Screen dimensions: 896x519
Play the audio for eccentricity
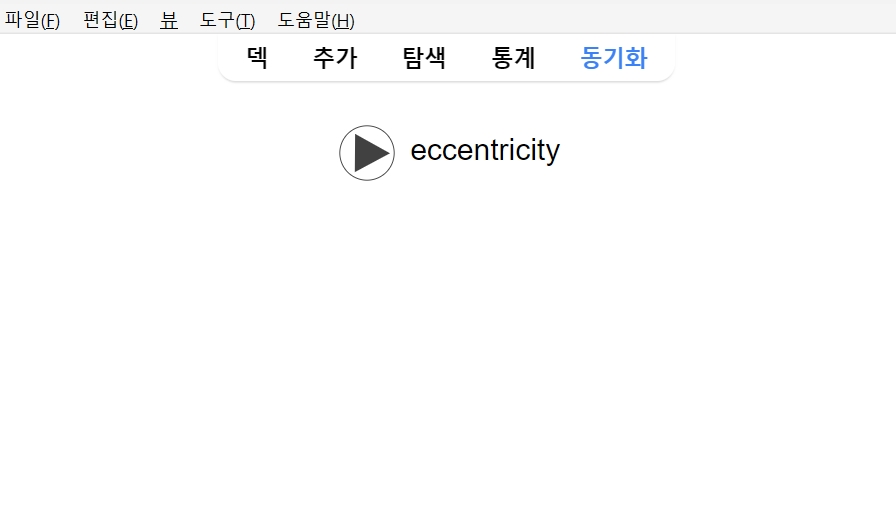pos(367,153)
